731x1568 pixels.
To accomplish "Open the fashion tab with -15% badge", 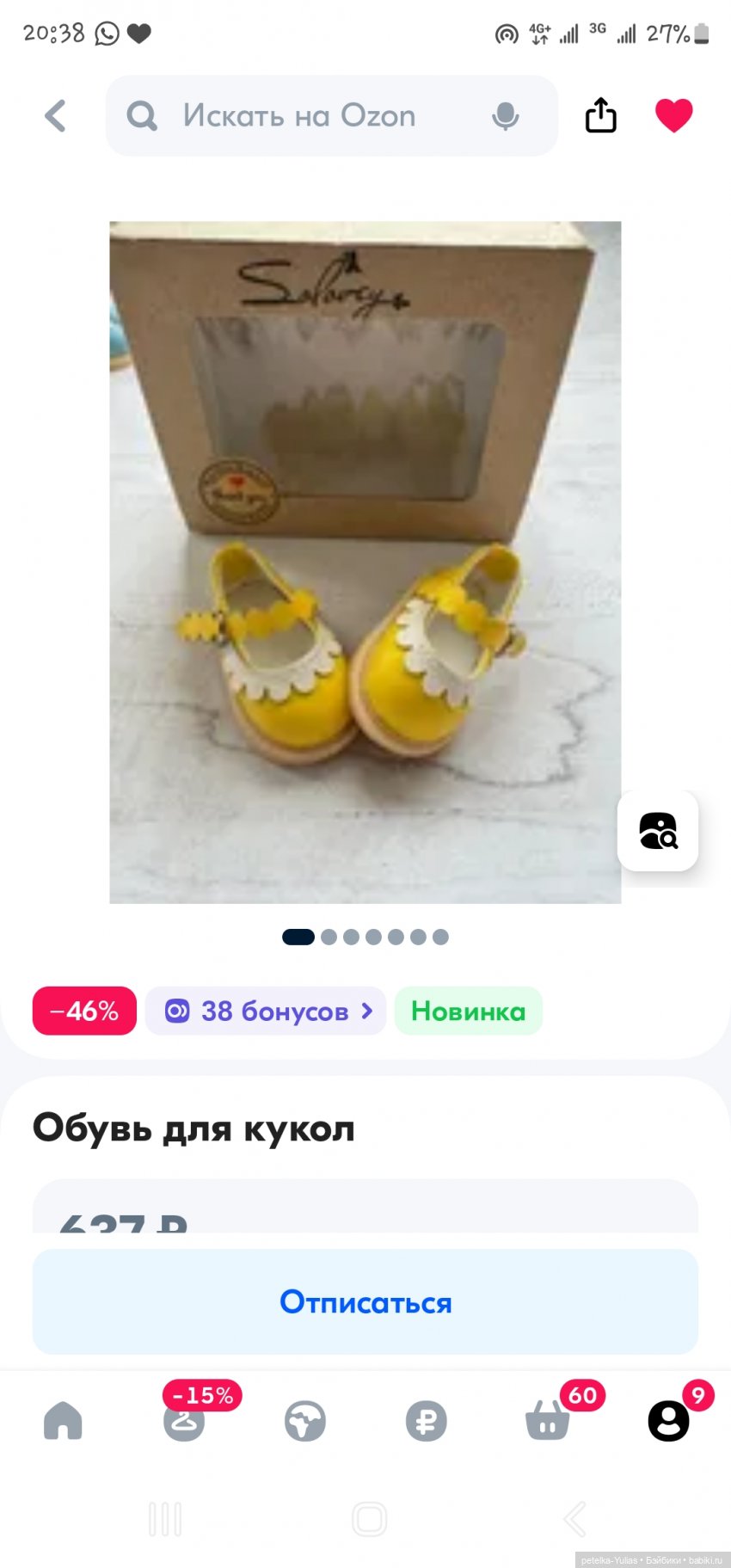I will (184, 1421).
